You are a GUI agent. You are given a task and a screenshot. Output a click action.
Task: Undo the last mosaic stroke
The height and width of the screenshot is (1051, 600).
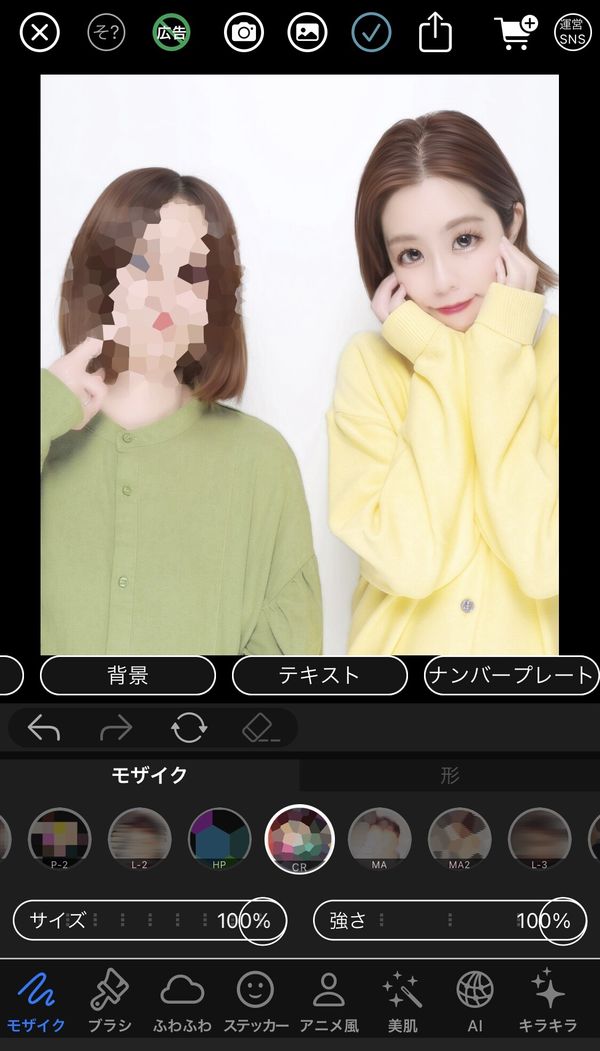(44, 727)
